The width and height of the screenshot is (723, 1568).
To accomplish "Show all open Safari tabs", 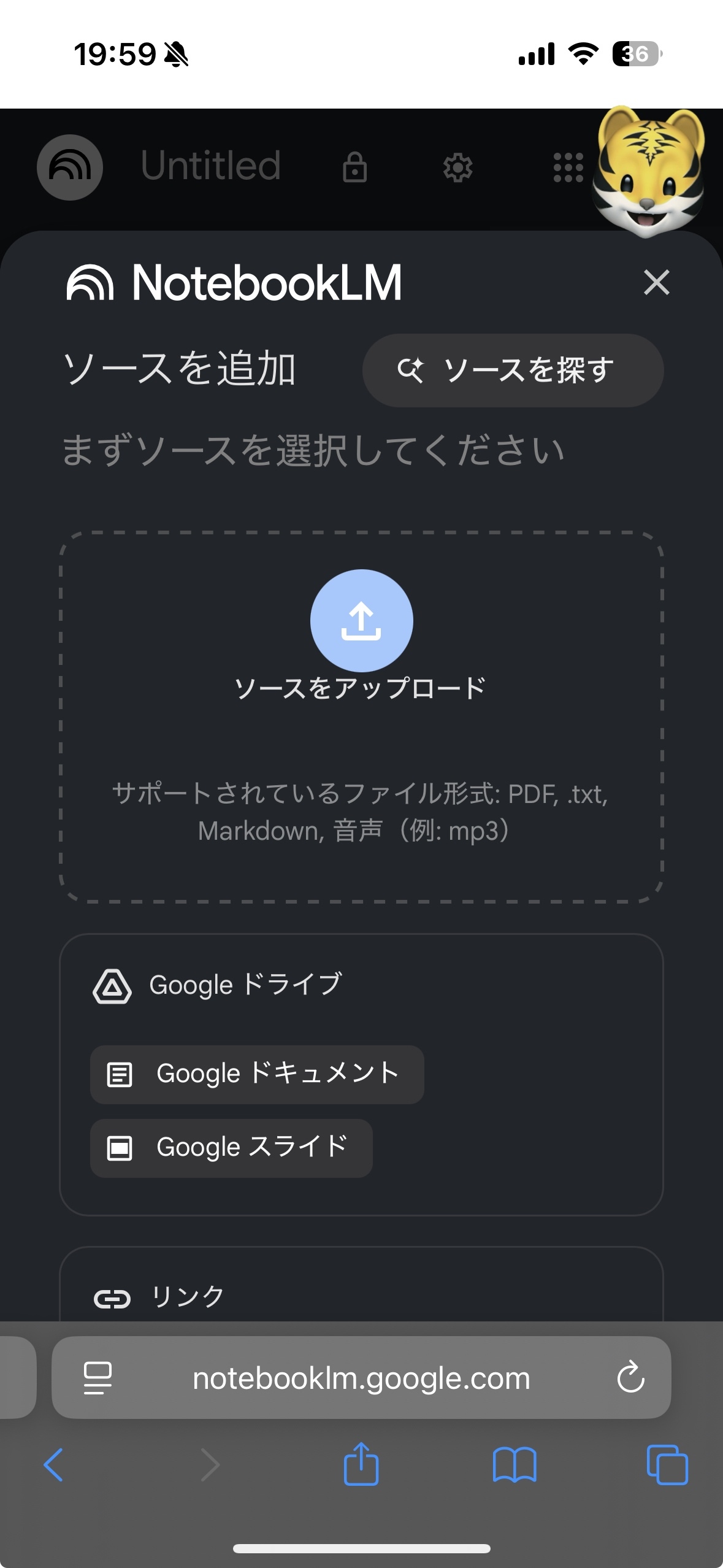I will [x=667, y=1465].
